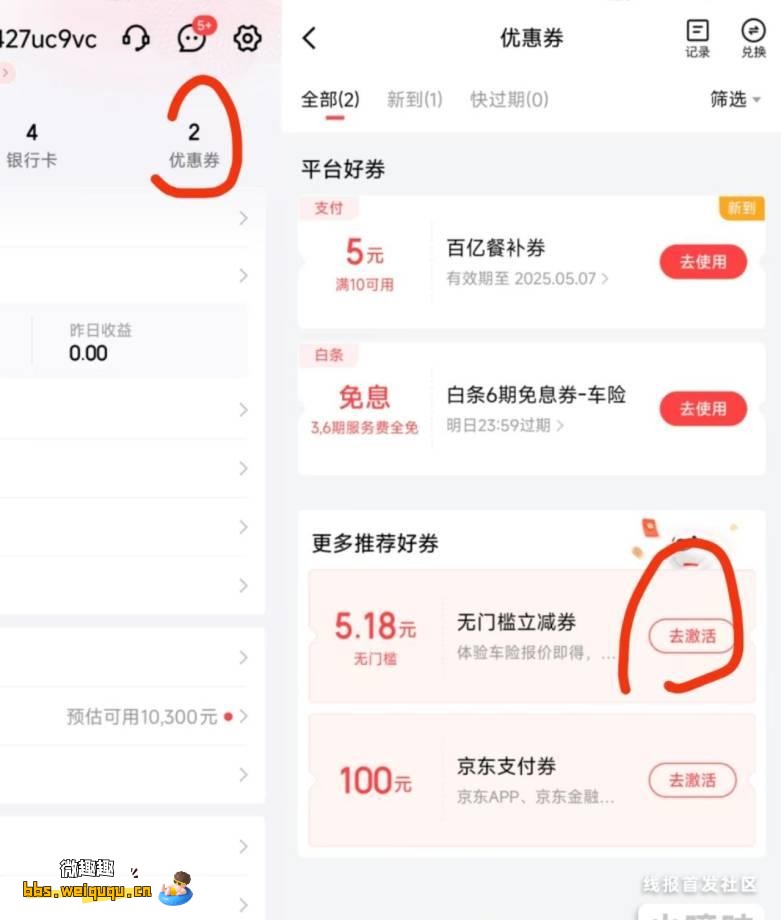Switch to the 全部(2) tab

[330, 100]
